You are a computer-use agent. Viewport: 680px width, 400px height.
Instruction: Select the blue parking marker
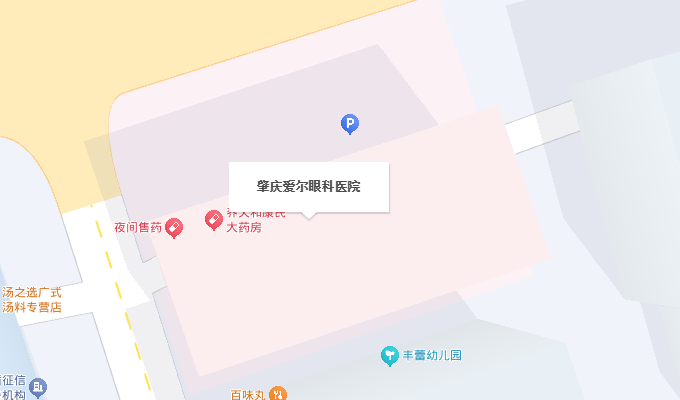pos(350,124)
